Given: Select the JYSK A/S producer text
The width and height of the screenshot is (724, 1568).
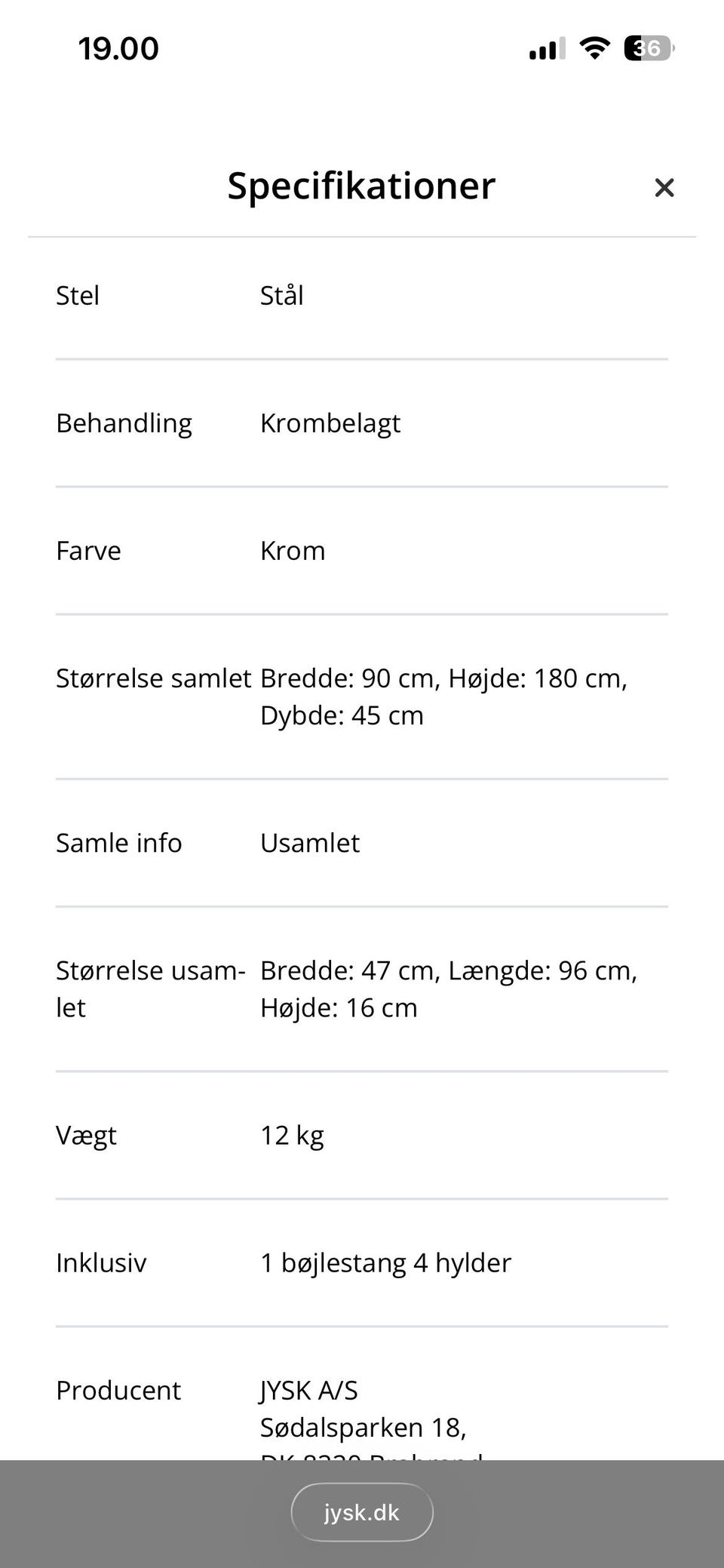Looking at the screenshot, I should coord(309,1389).
